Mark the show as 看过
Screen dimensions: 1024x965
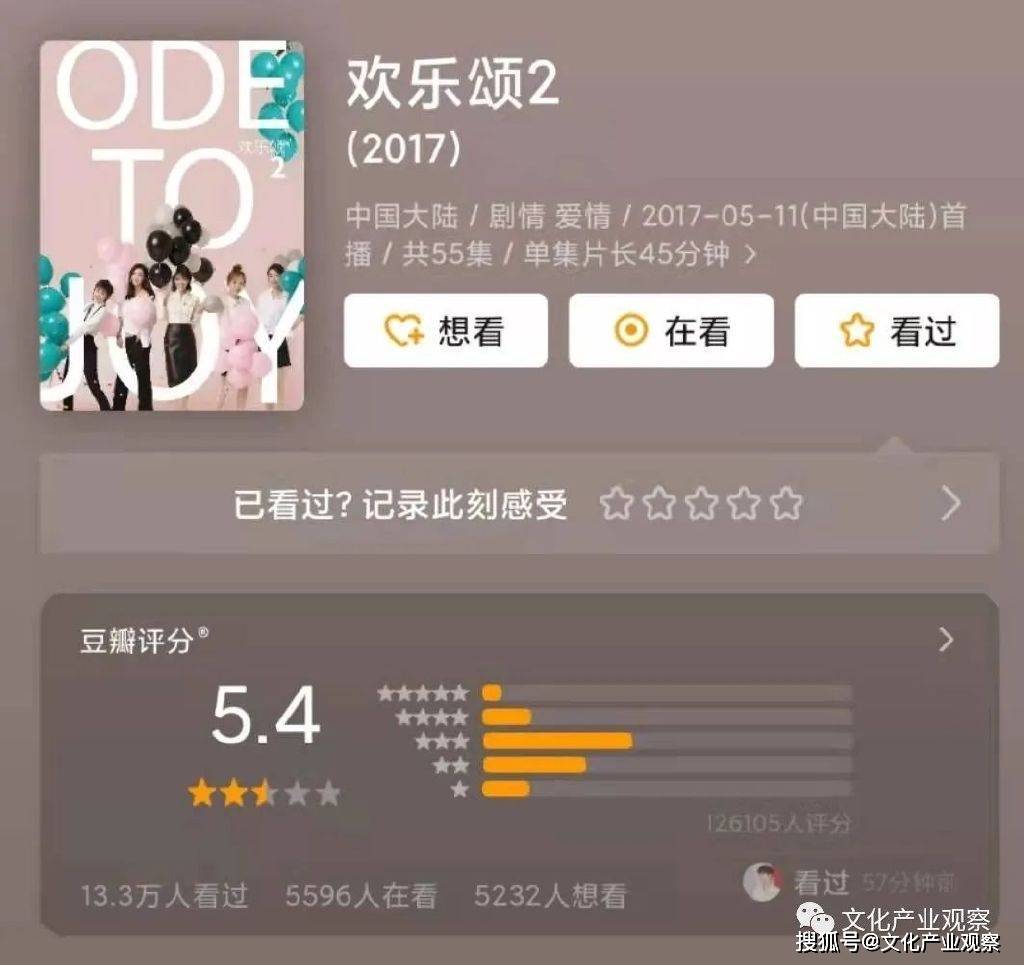click(x=897, y=331)
